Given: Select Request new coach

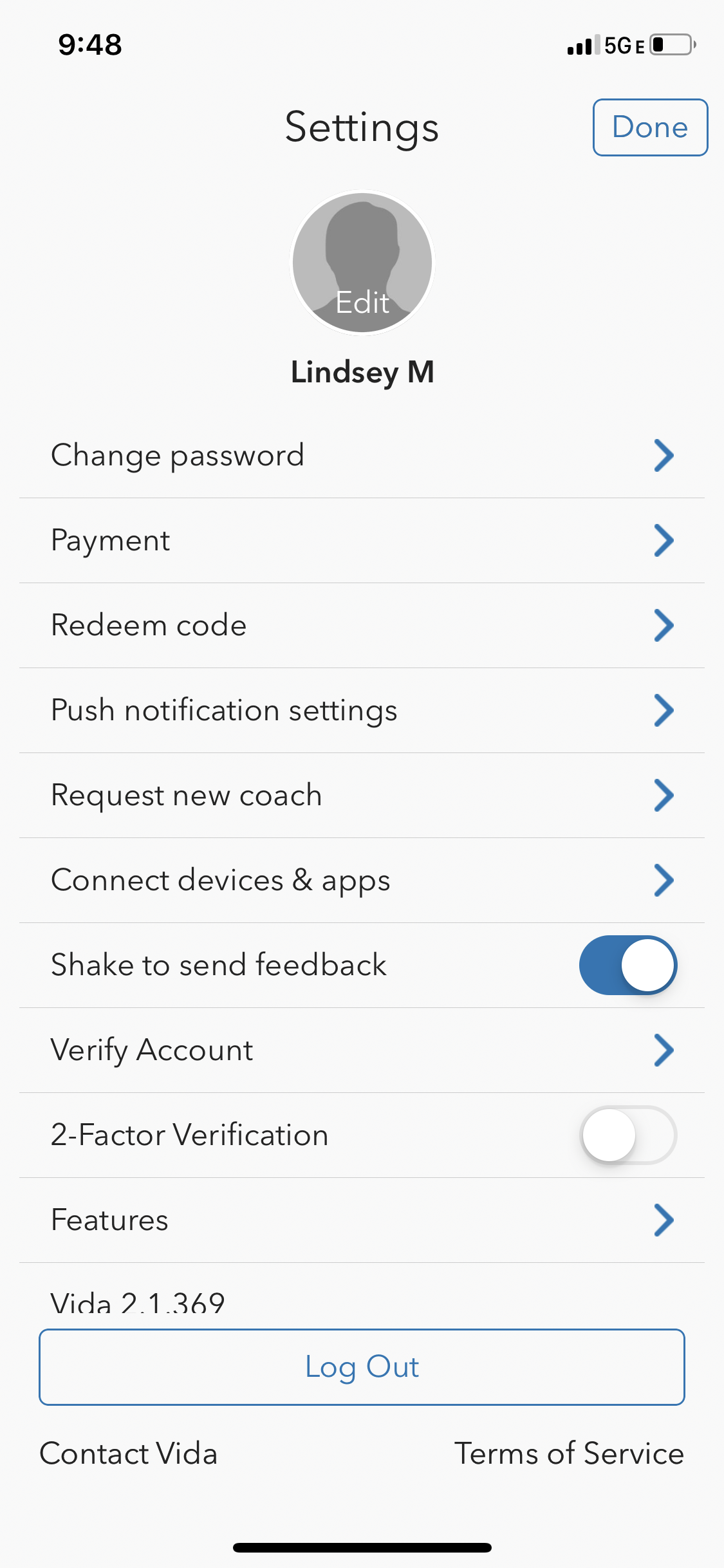Looking at the screenshot, I should pyautogui.click(x=362, y=796).
